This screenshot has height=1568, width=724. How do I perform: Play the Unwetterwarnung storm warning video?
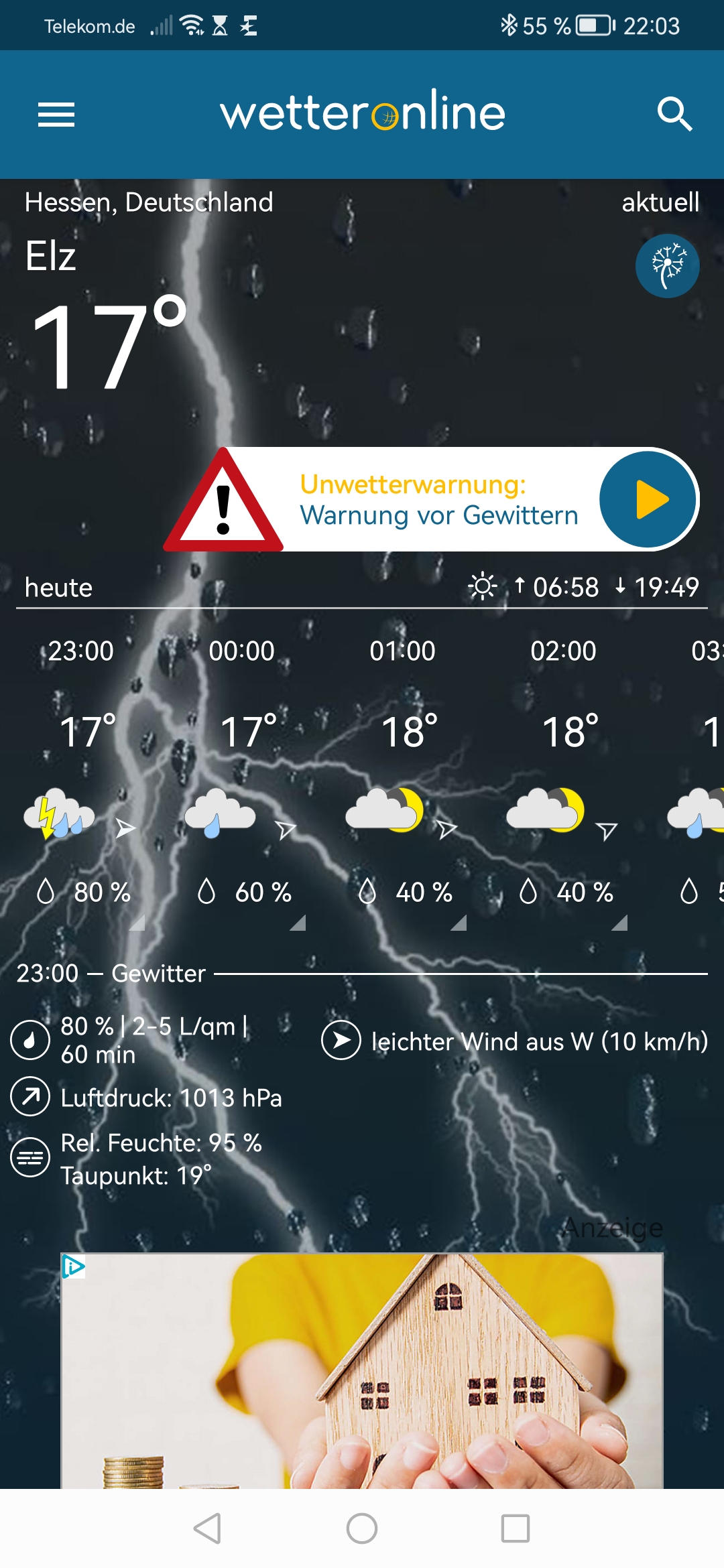coord(648,499)
